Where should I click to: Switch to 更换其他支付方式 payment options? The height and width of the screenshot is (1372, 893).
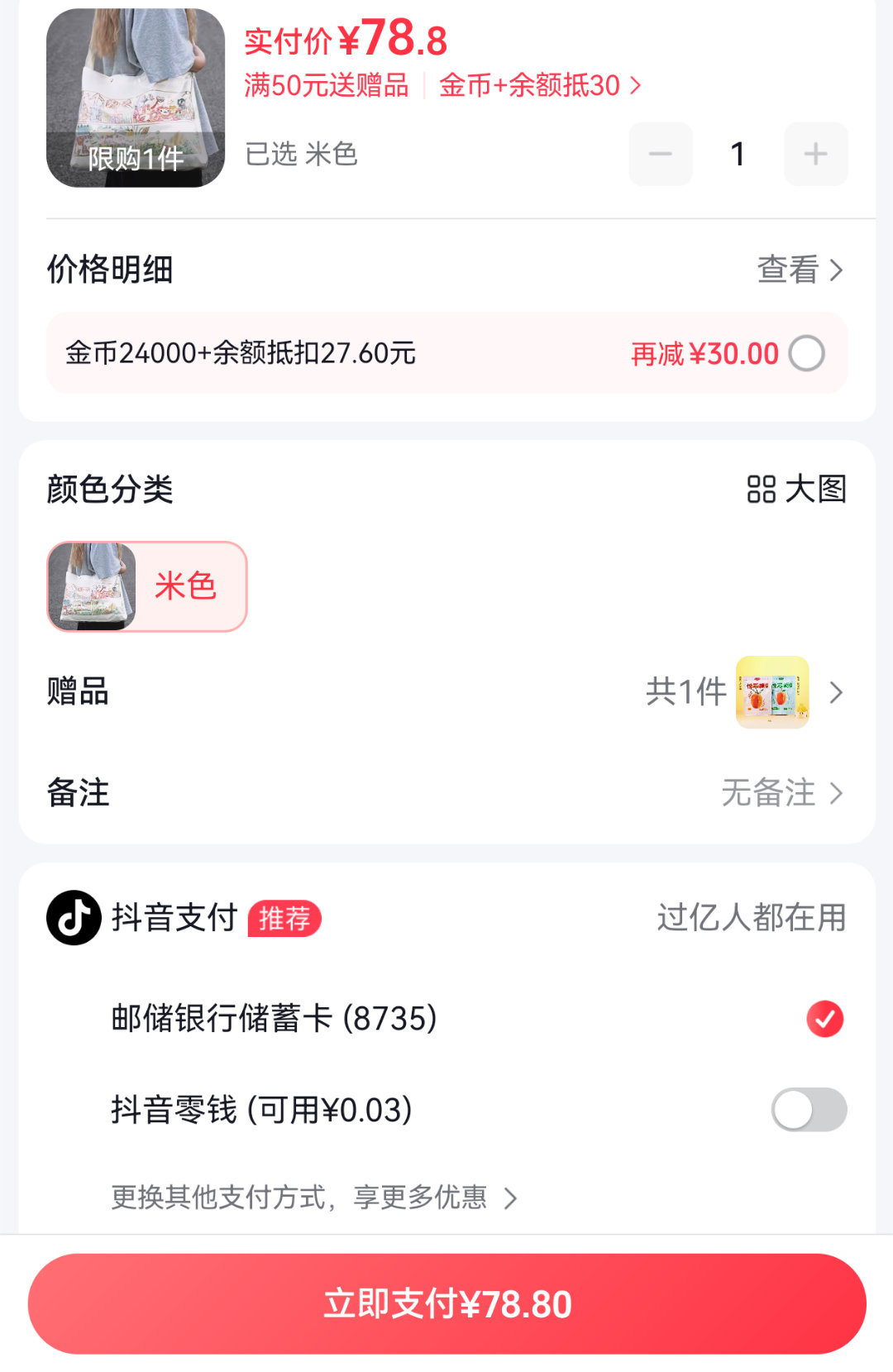314,1198
